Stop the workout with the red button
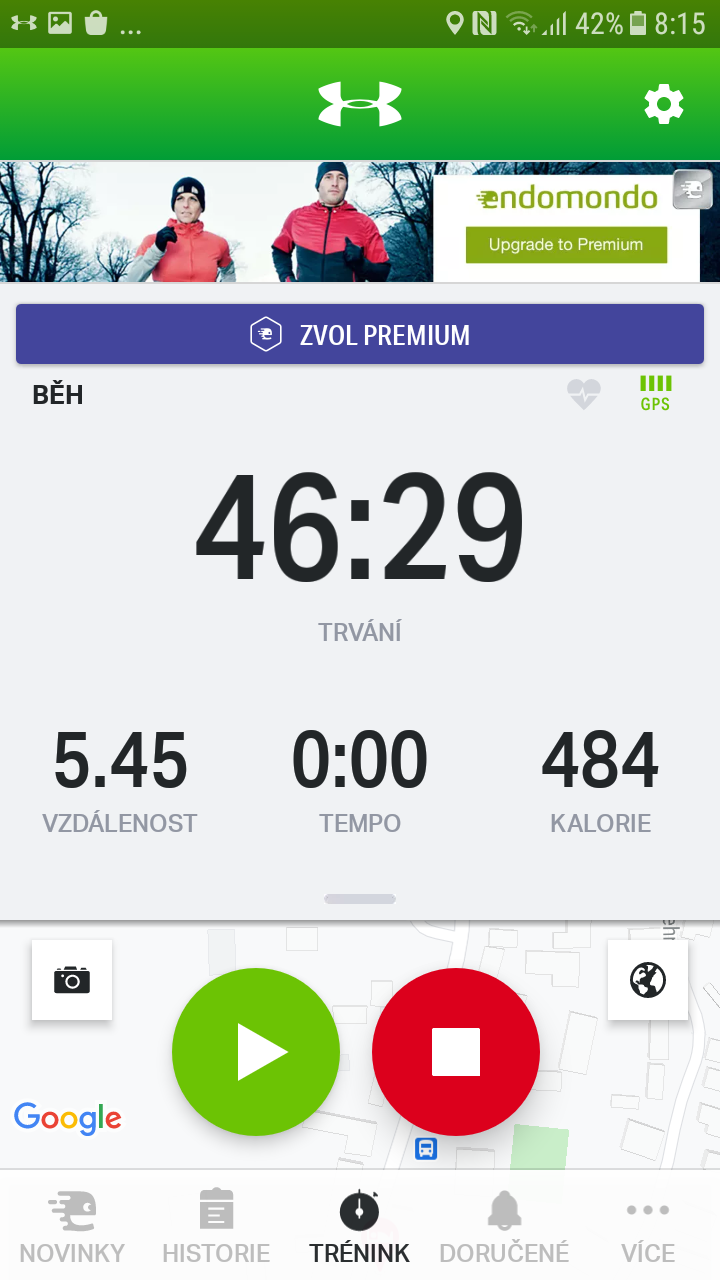 (x=456, y=1052)
